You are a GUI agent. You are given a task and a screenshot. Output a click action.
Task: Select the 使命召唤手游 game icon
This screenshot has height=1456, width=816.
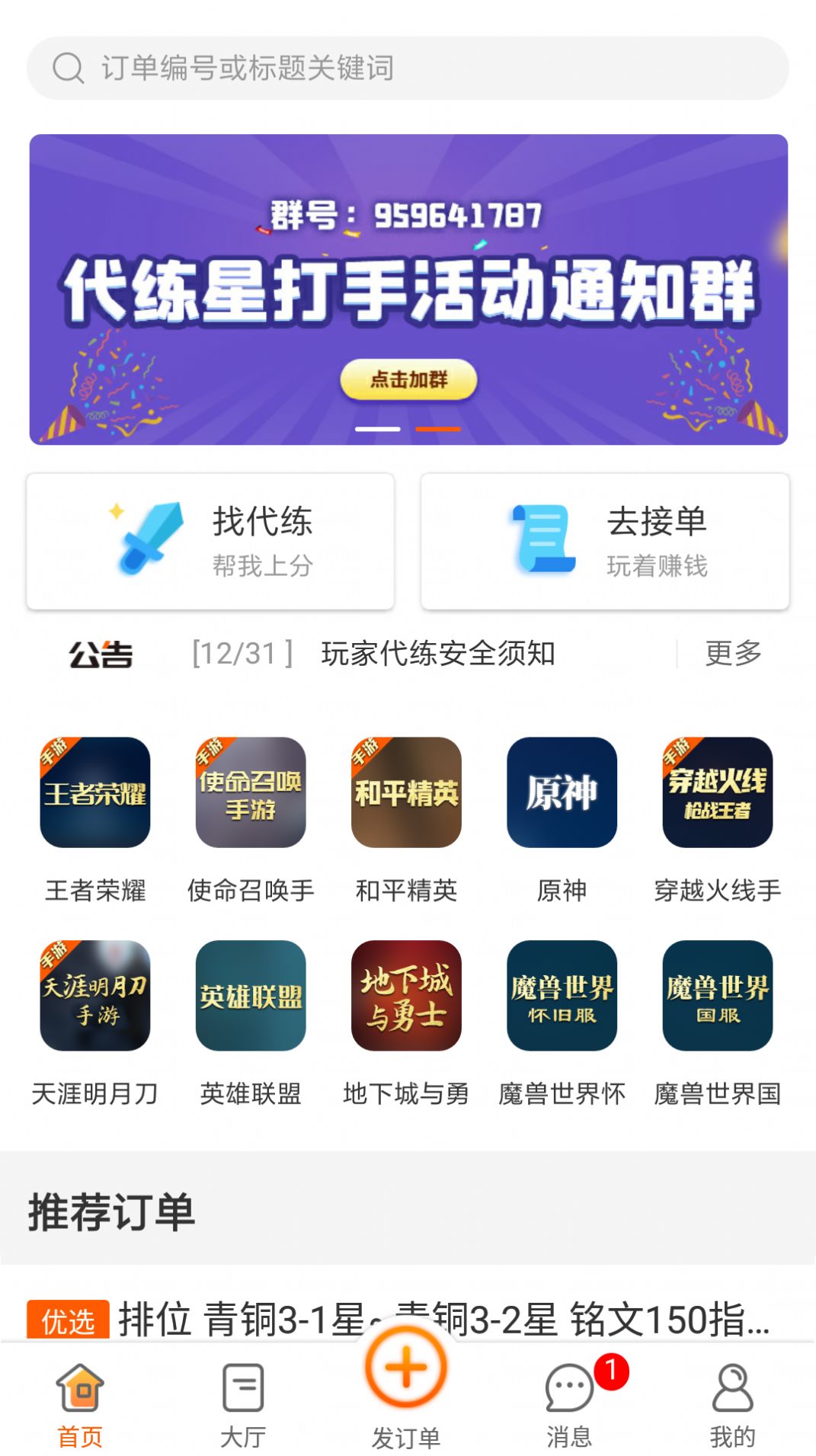250,792
